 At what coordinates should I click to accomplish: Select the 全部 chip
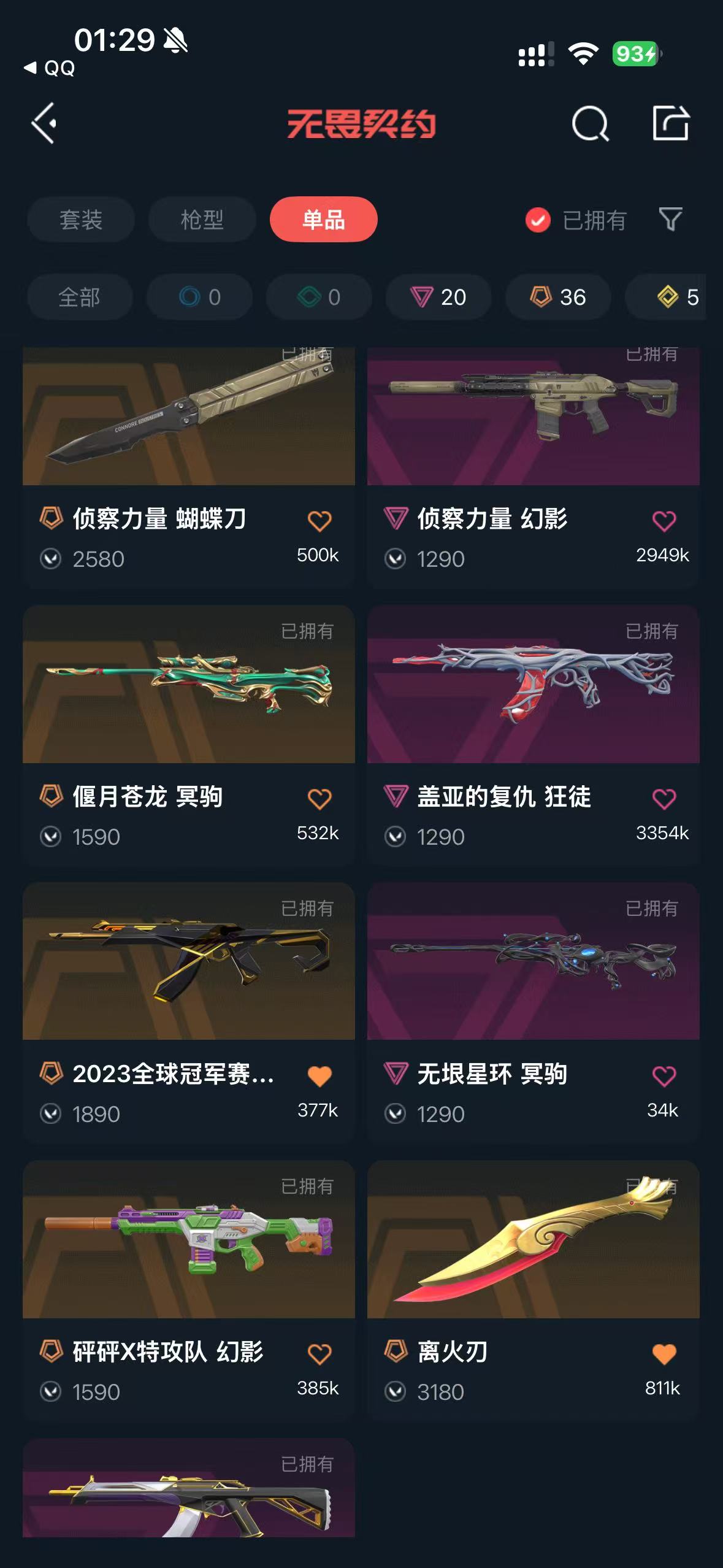(x=80, y=297)
